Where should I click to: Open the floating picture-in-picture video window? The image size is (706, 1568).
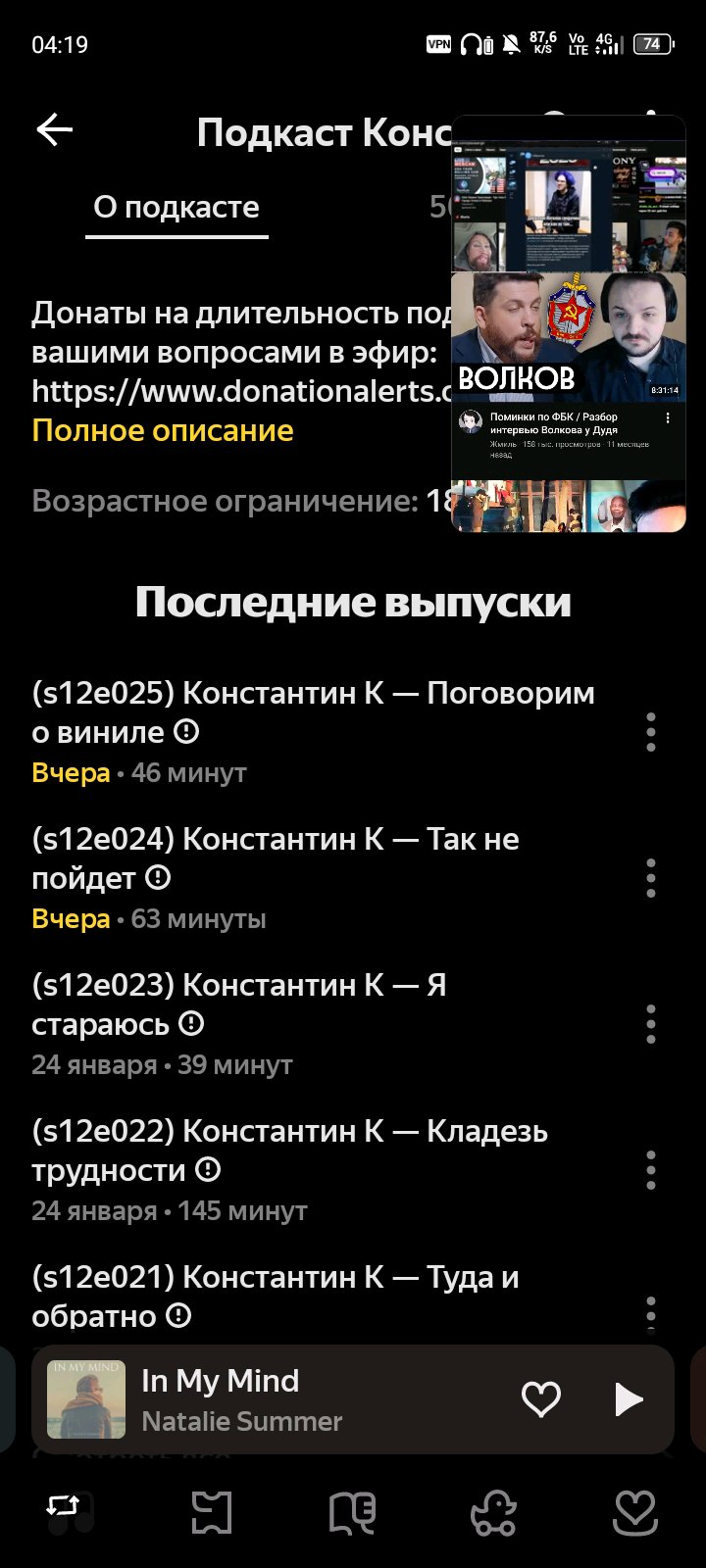tap(568, 323)
